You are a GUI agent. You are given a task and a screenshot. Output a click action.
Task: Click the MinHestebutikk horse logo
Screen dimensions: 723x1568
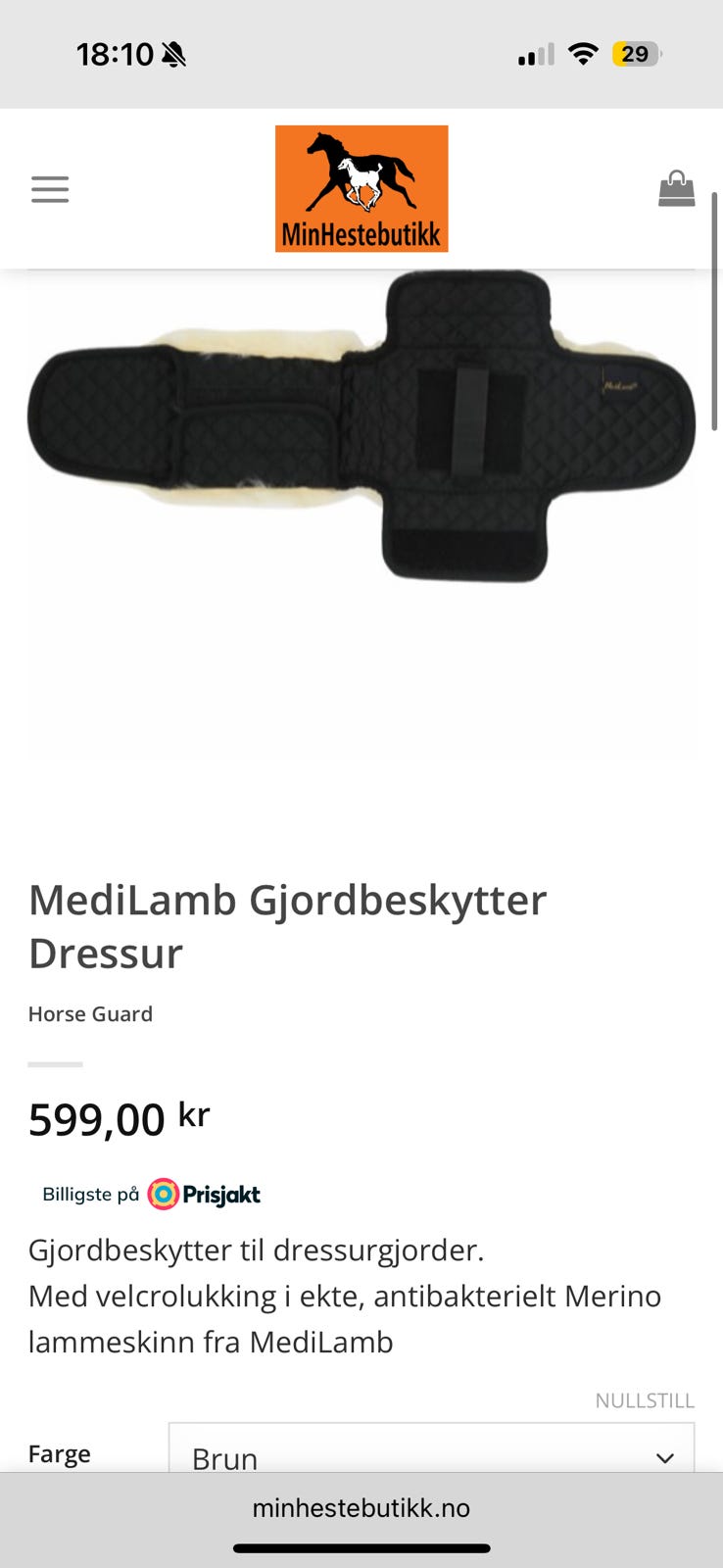click(x=361, y=188)
